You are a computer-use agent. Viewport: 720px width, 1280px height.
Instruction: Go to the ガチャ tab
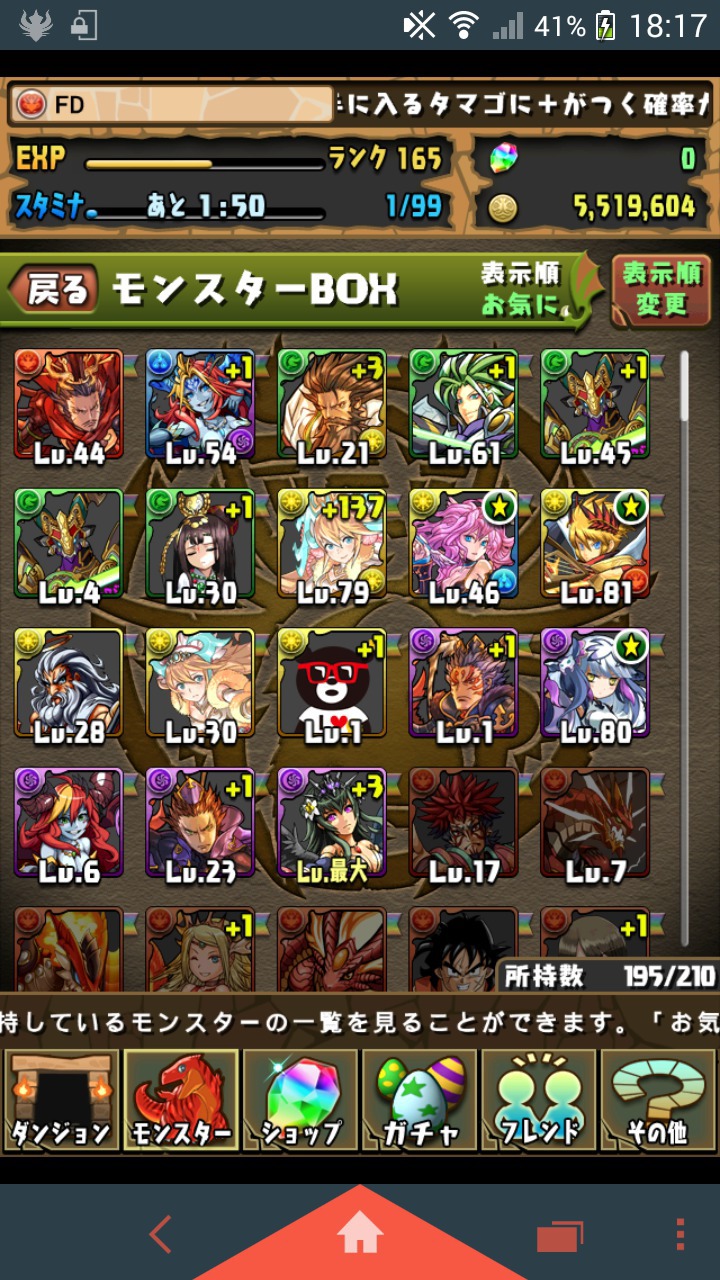(x=420, y=1100)
